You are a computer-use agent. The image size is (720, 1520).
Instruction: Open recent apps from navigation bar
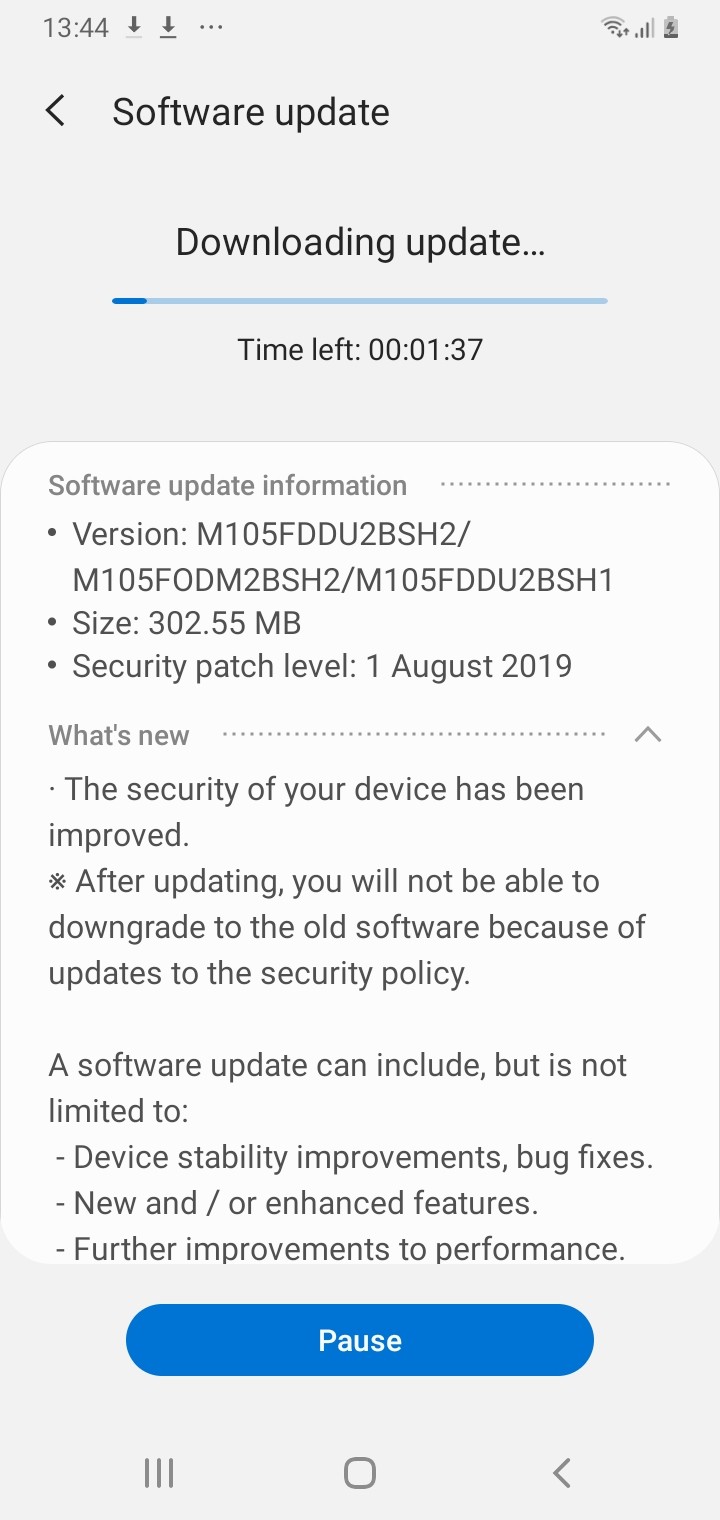tap(159, 1472)
